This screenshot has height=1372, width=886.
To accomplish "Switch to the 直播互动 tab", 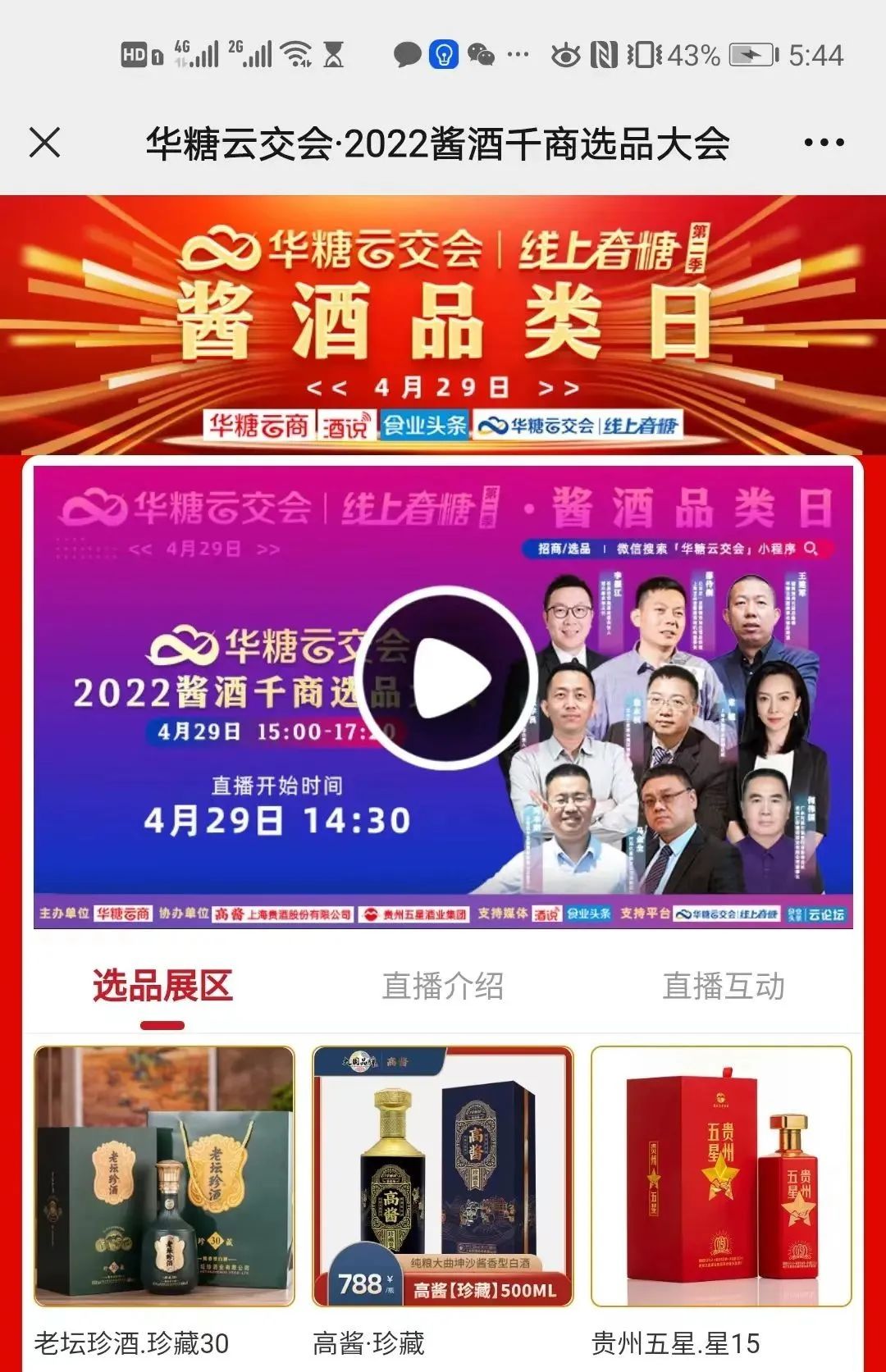I will click(723, 986).
